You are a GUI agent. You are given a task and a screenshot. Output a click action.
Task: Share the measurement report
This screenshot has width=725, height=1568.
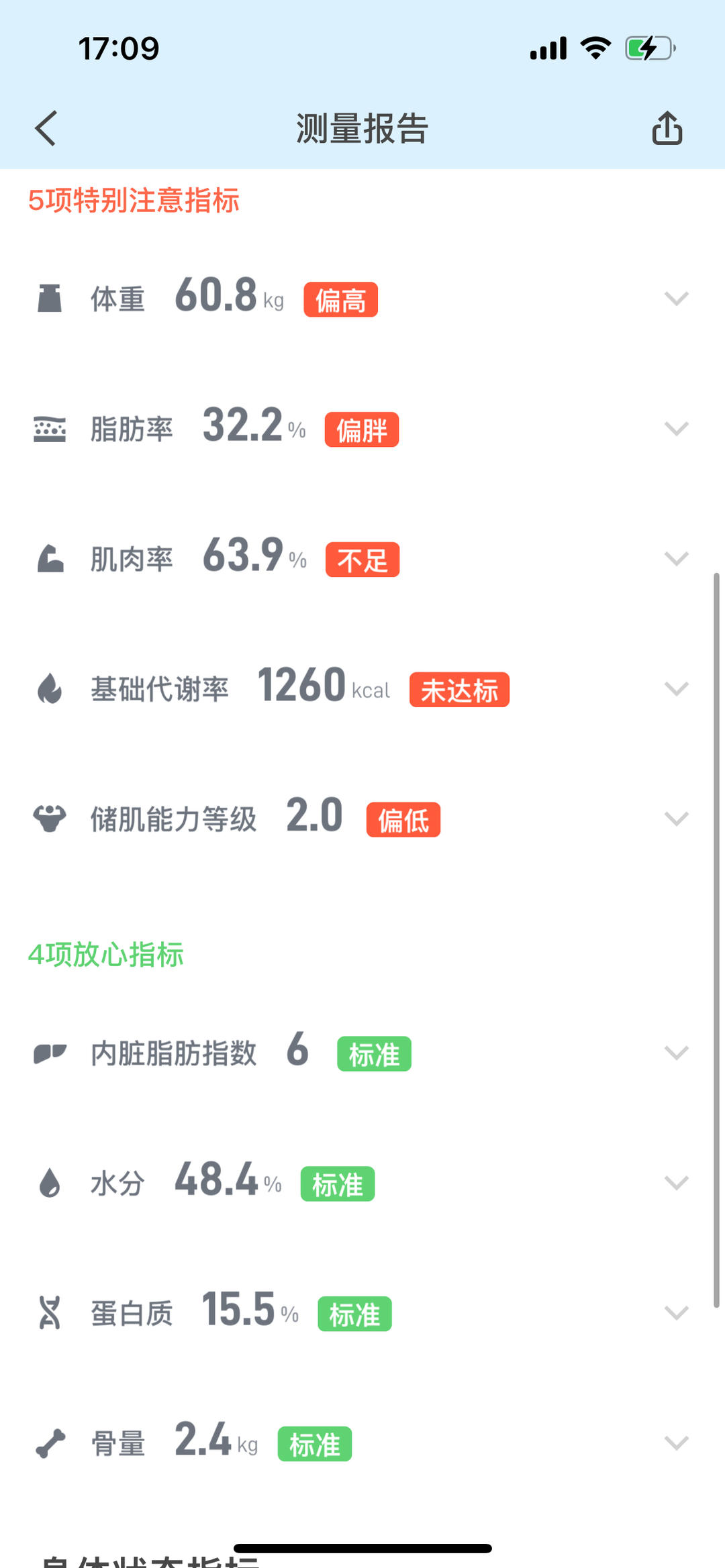[667, 128]
